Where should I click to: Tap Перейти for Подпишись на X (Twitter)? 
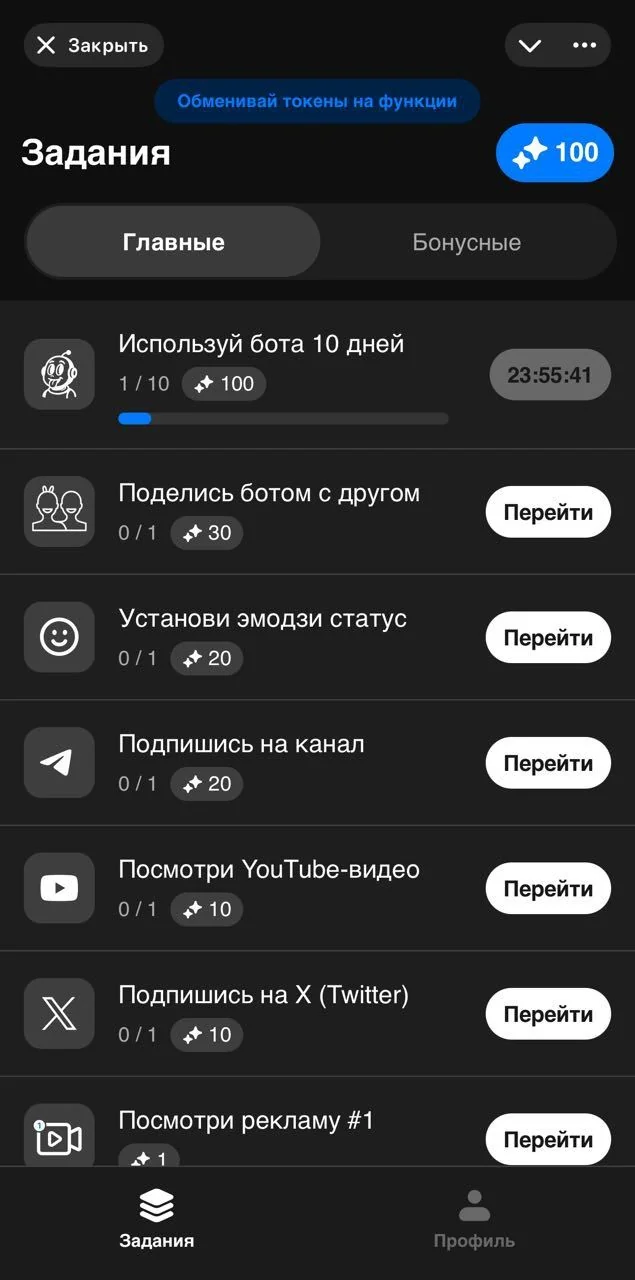click(x=548, y=1014)
